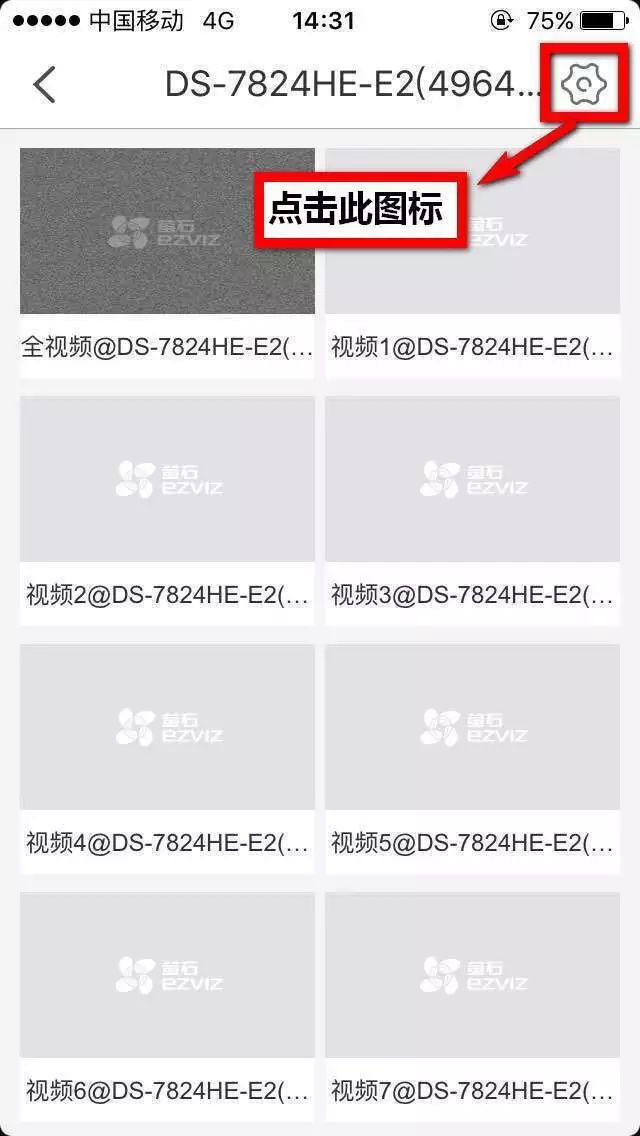Open device settings gear icon
The height and width of the screenshot is (1136, 640).
point(584,84)
